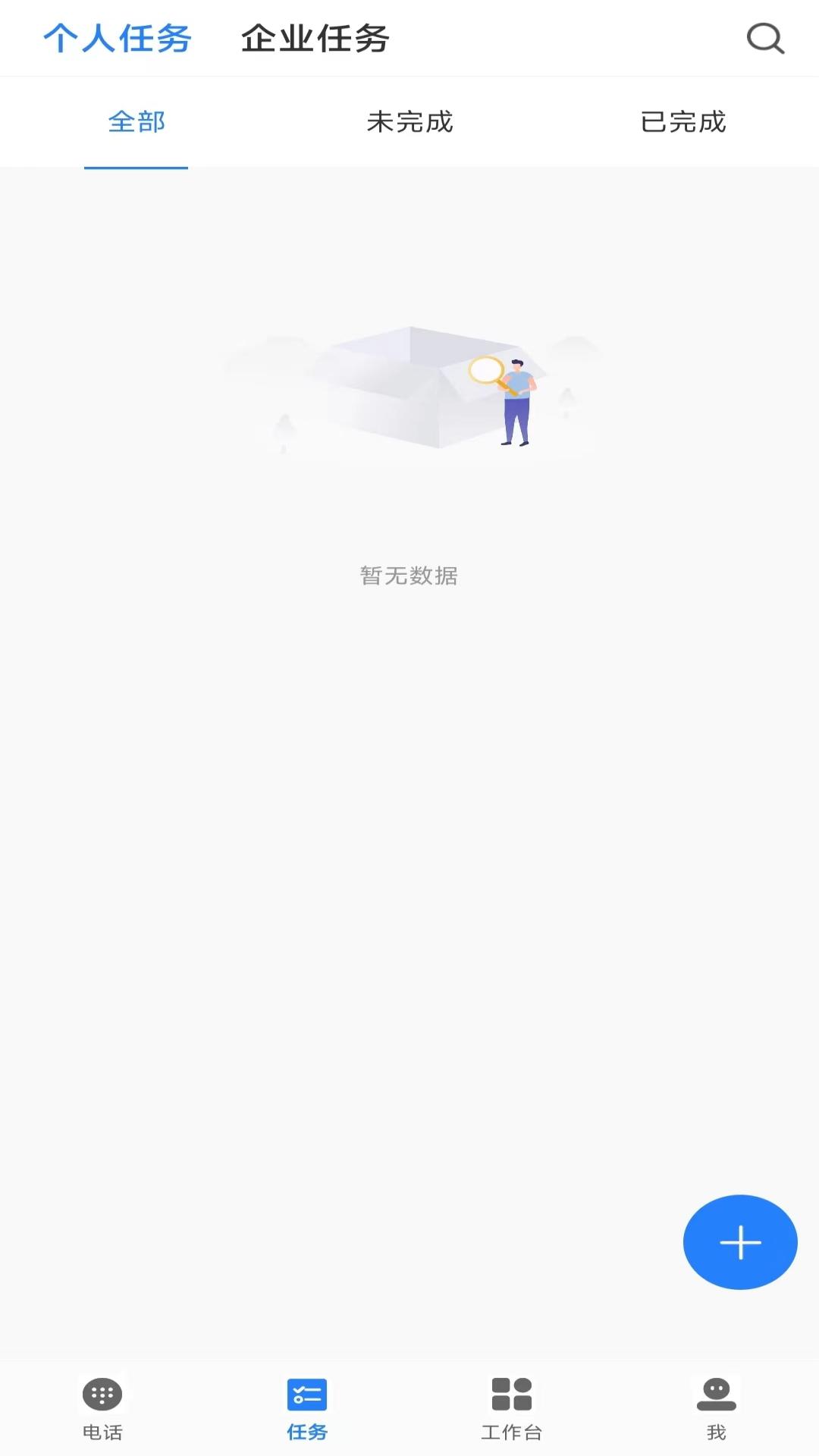
Task: Click the 我 label at bottom right
Action: (x=716, y=1432)
